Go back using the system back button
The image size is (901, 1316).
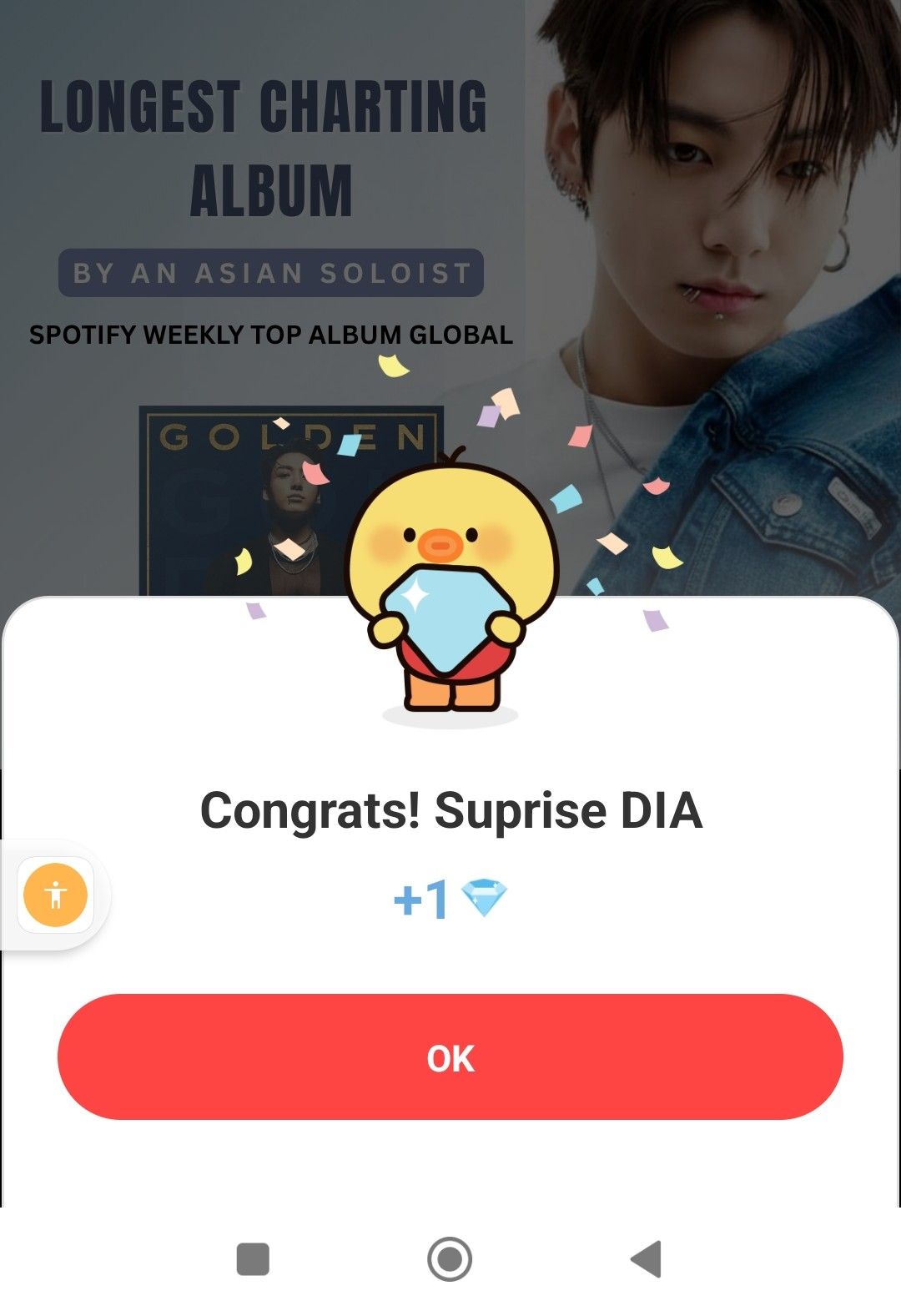[x=647, y=1258]
